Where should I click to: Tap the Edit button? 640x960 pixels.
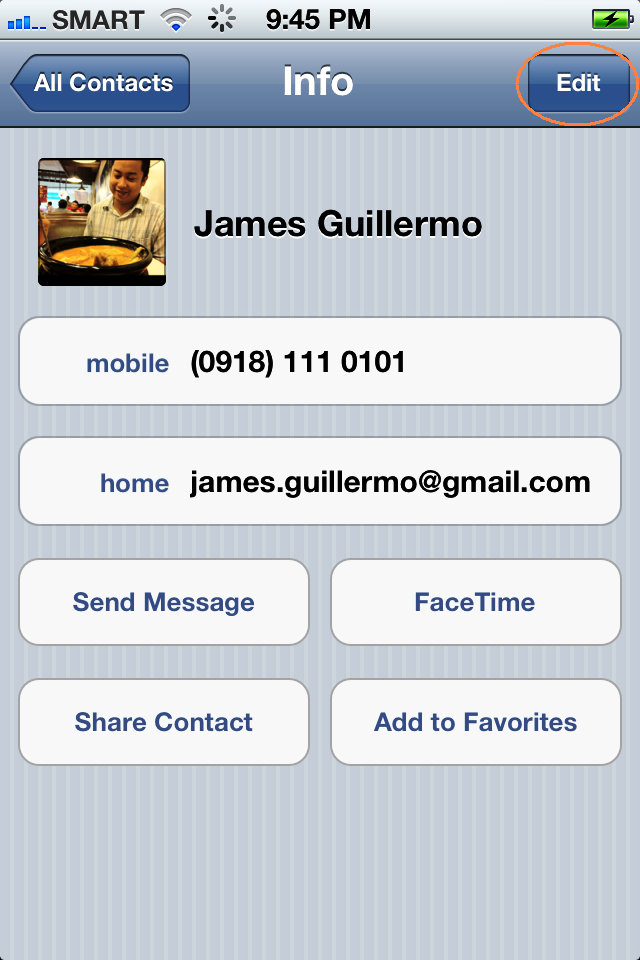tap(577, 83)
